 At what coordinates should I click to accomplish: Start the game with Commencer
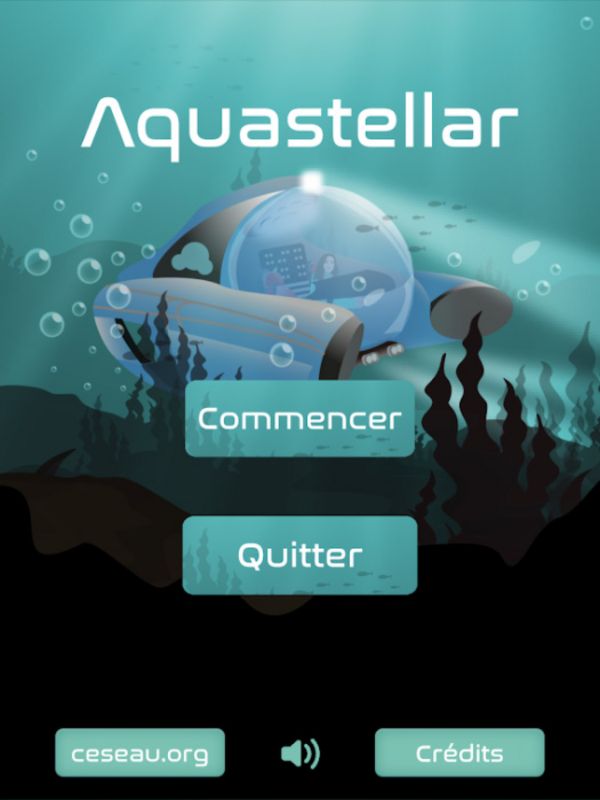[x=300, y=418]
